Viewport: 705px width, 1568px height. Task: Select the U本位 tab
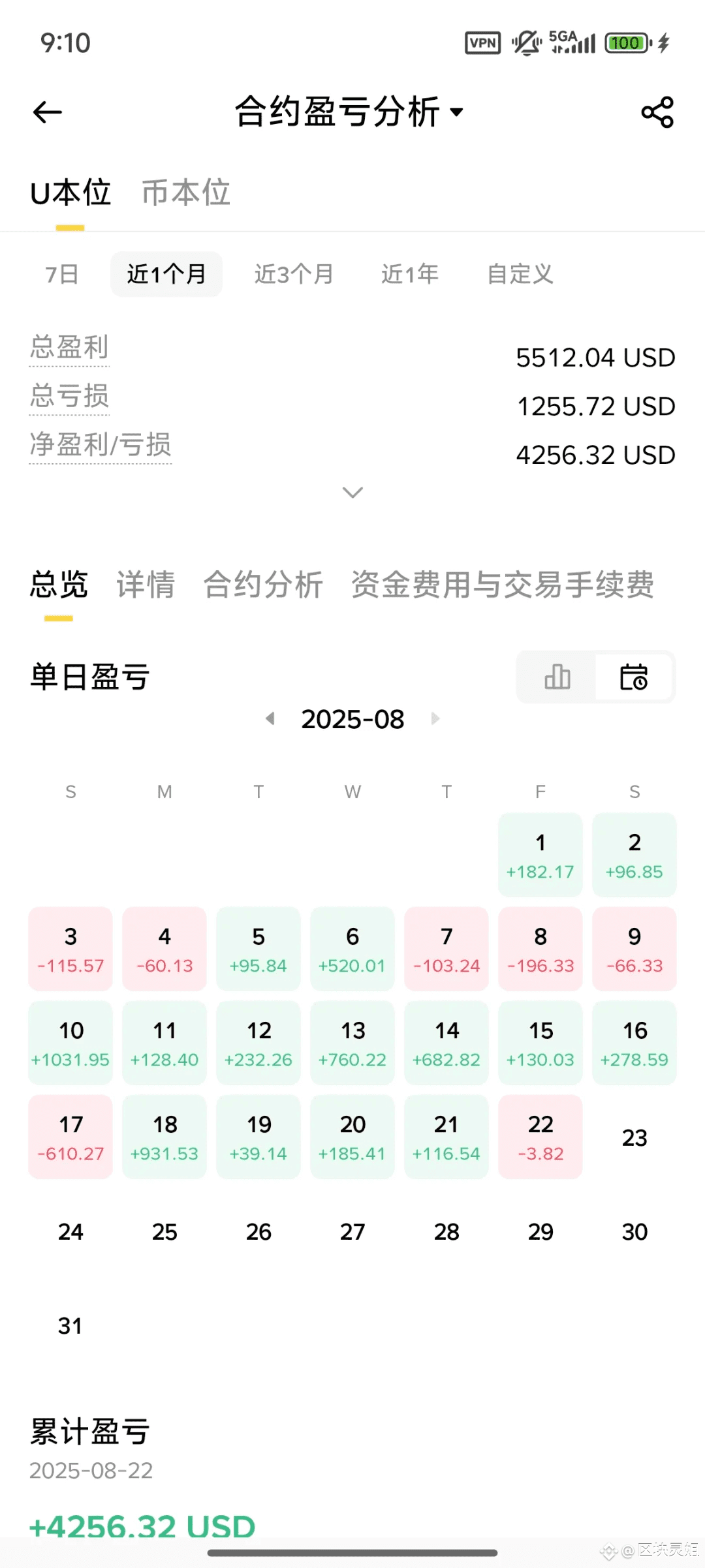click(70, 193)
